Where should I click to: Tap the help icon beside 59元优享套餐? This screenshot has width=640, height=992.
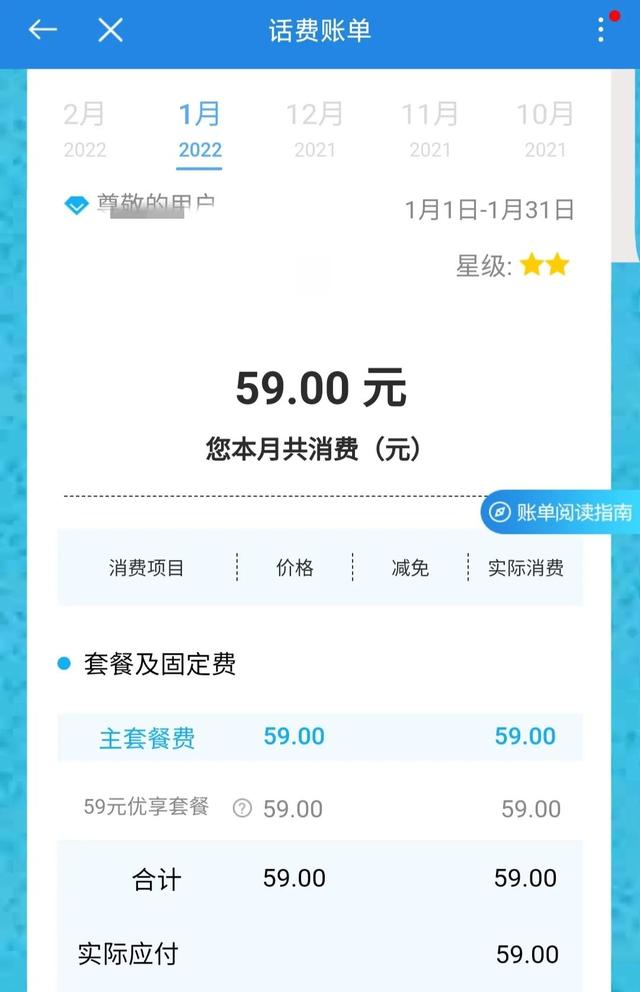[242, 809]
